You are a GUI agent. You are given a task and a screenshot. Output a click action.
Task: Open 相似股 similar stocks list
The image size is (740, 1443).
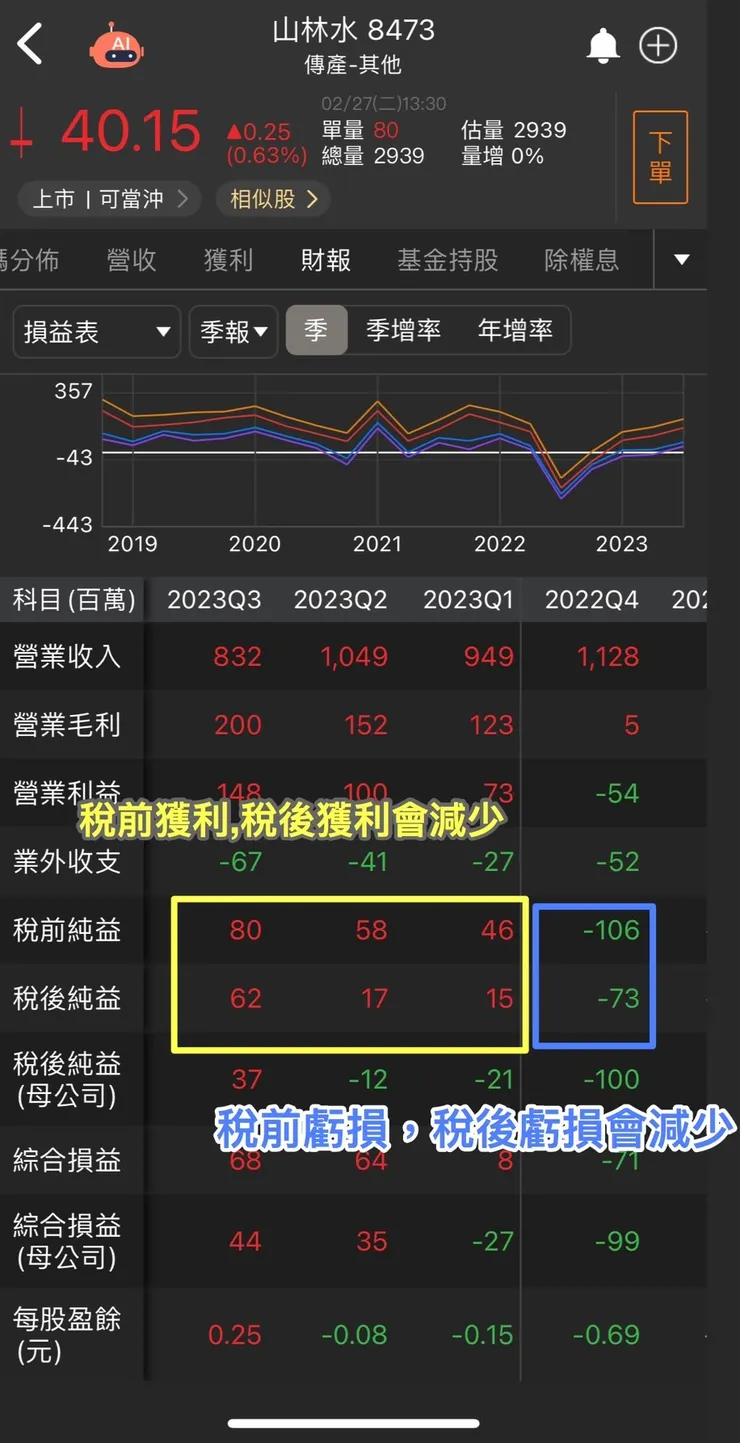tap(272, 198)
